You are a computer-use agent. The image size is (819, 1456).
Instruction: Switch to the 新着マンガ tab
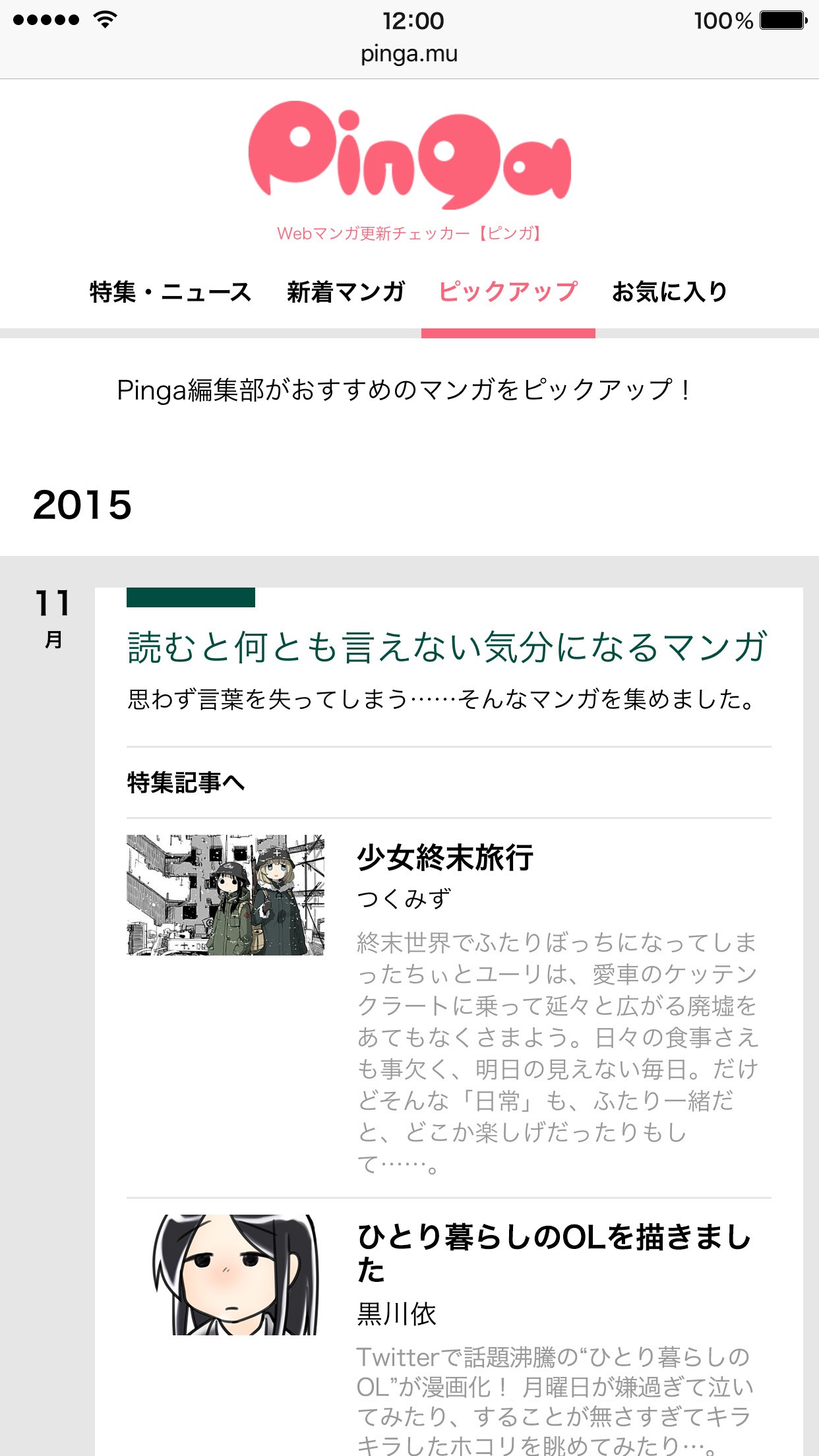coord(346,291)
